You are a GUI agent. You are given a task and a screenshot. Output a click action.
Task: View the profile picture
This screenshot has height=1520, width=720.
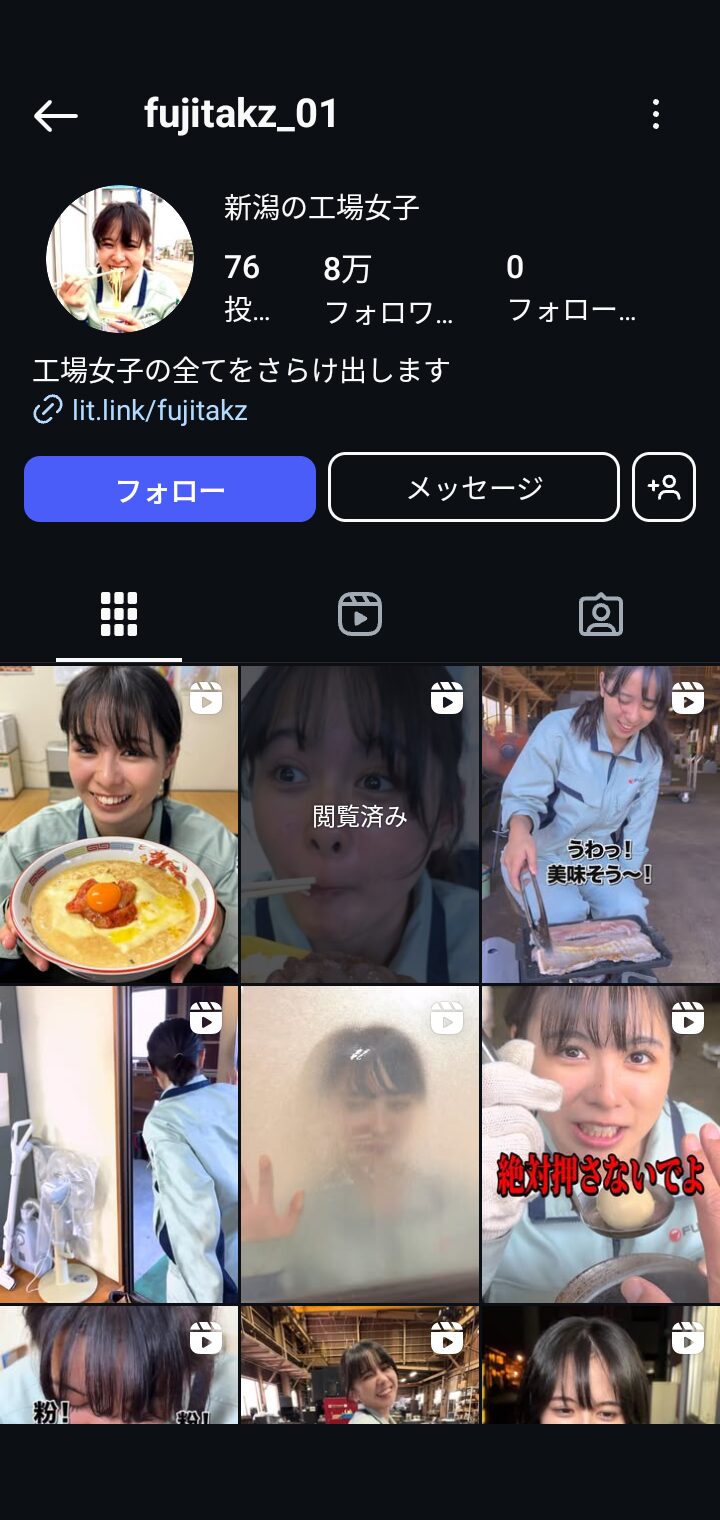tap(120, 259)
